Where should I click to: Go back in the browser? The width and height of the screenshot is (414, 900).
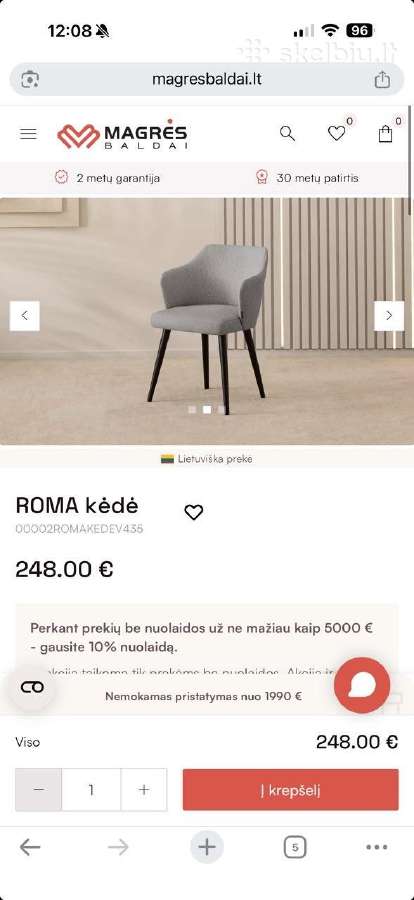[x=30, y=847]
